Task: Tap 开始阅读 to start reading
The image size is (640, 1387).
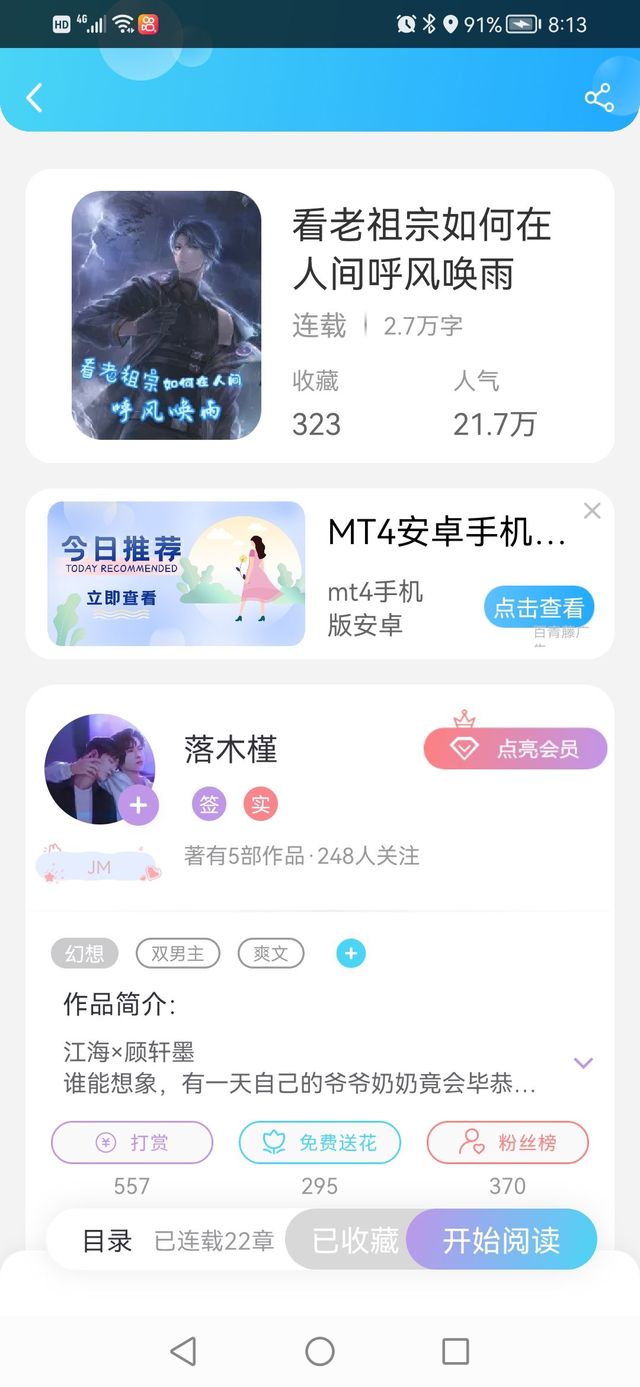Action: point(501,1240)
